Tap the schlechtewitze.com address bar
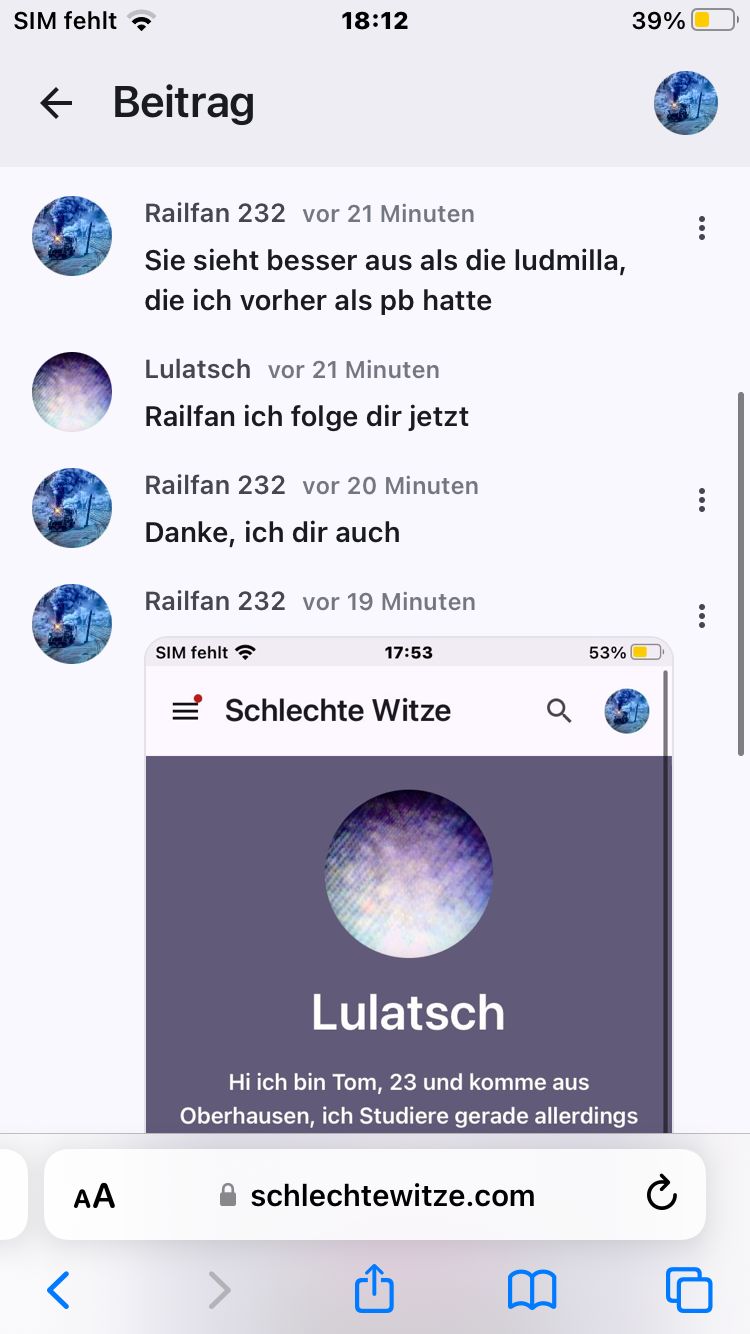The height and width of the screenshot is (1334, 750). 392,1196
